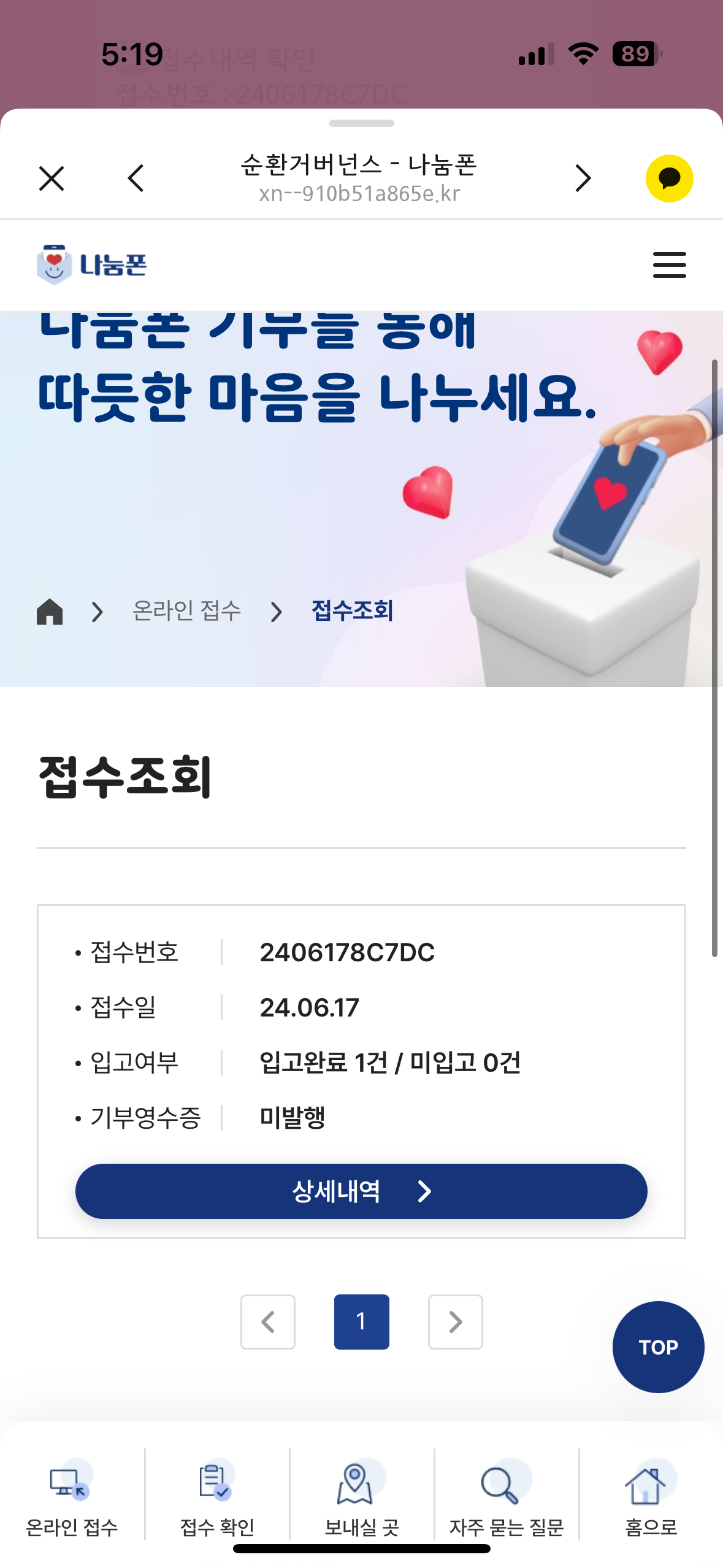
Task: Switch to the 접수 확인 tab
Action: (x=217, y=1497)
